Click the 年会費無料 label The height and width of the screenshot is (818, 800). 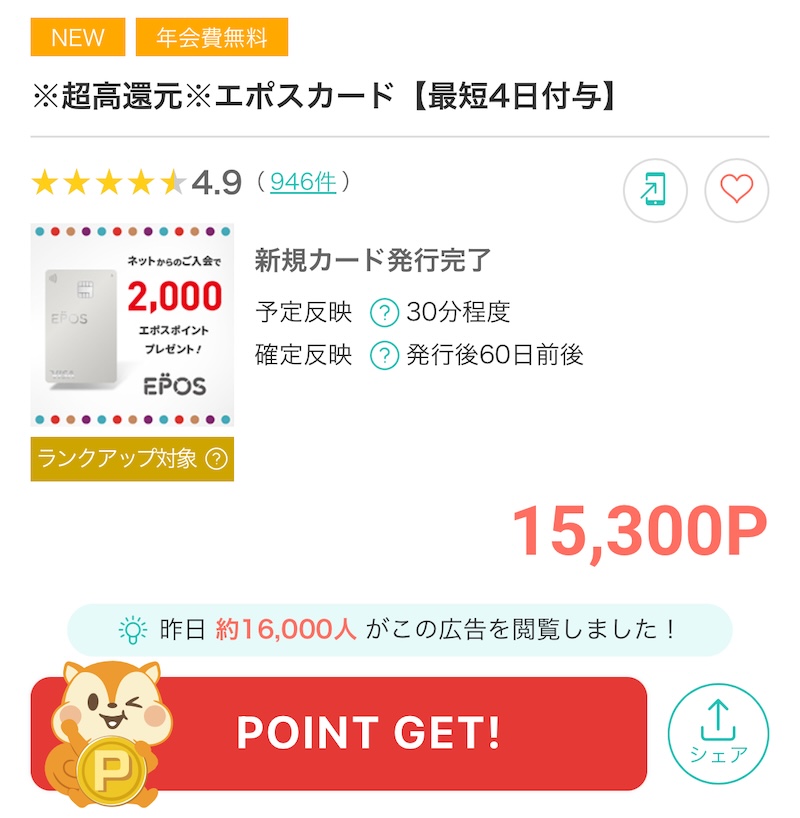pos(211,37)
